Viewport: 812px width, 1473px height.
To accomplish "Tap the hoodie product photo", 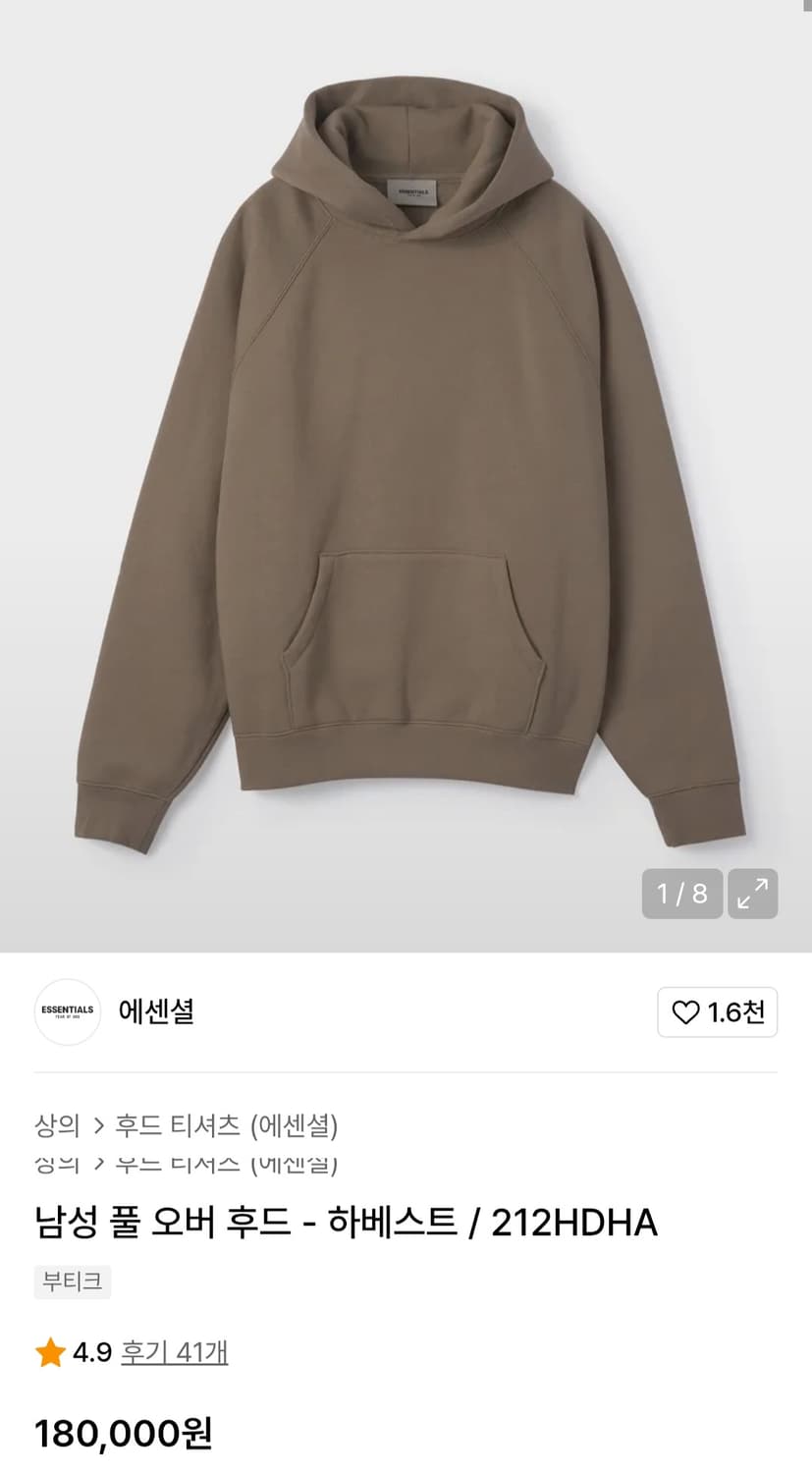I will (x=406, y=462).
